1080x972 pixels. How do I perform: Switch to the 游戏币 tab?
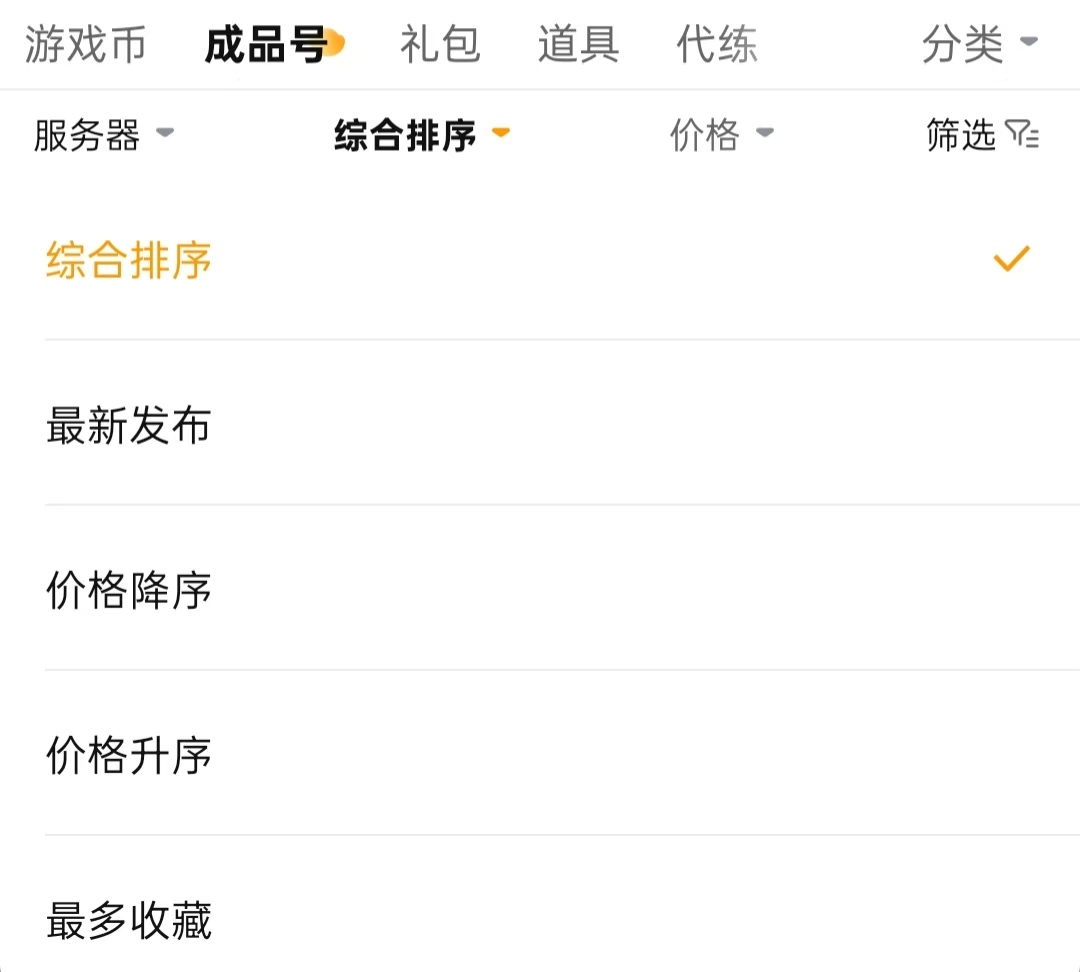85,45
